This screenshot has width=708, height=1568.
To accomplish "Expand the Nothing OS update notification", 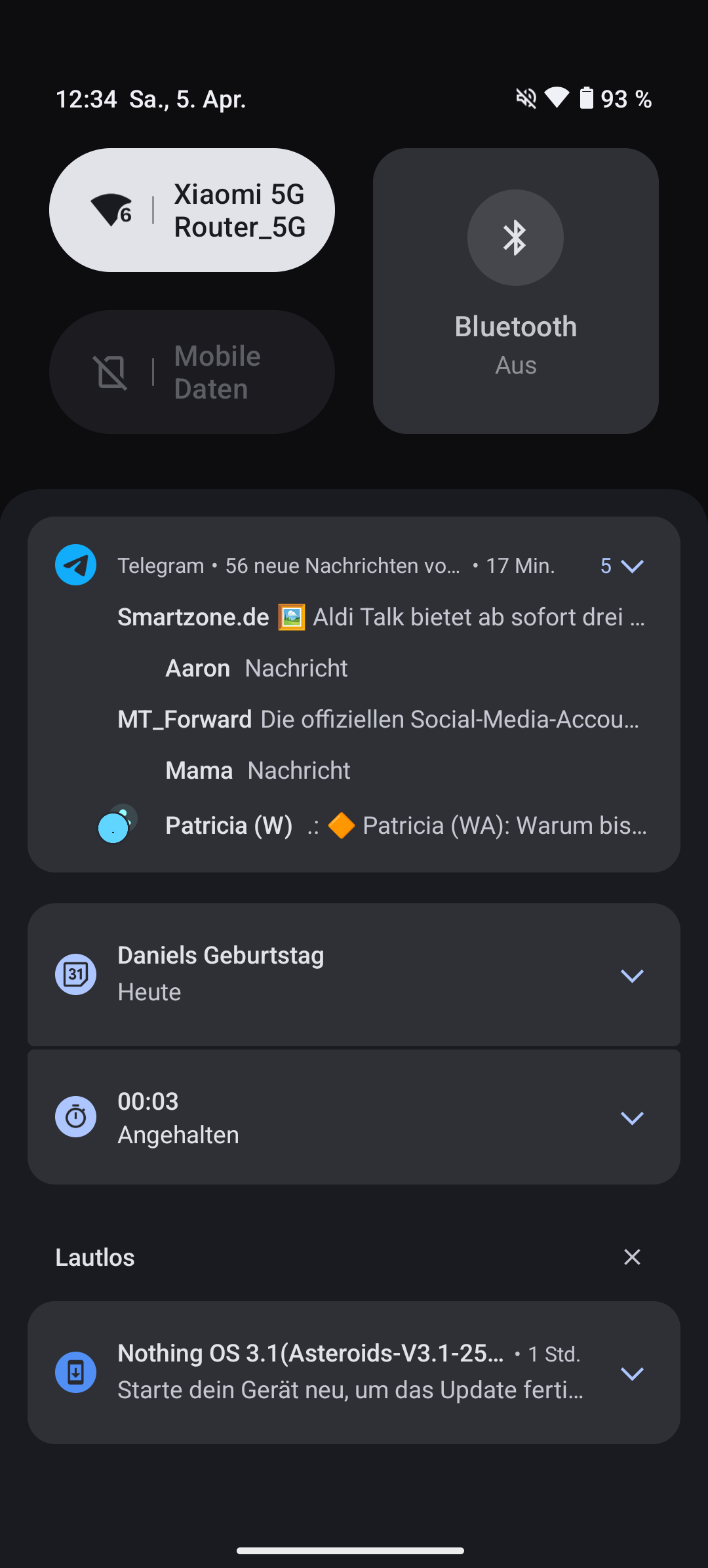I will (x=632, y=1373).
